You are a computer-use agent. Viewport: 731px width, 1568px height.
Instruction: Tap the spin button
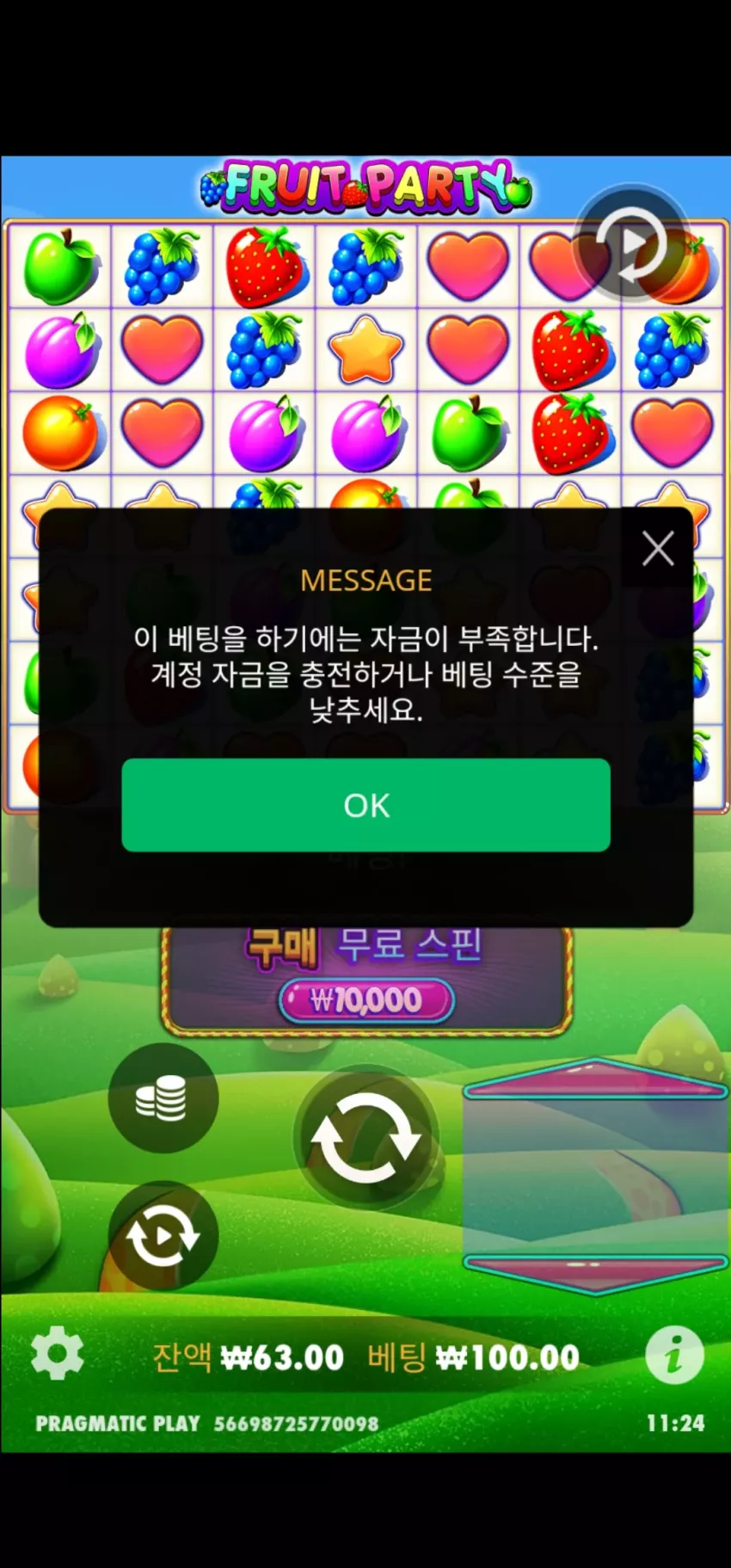pos(366,1138)
